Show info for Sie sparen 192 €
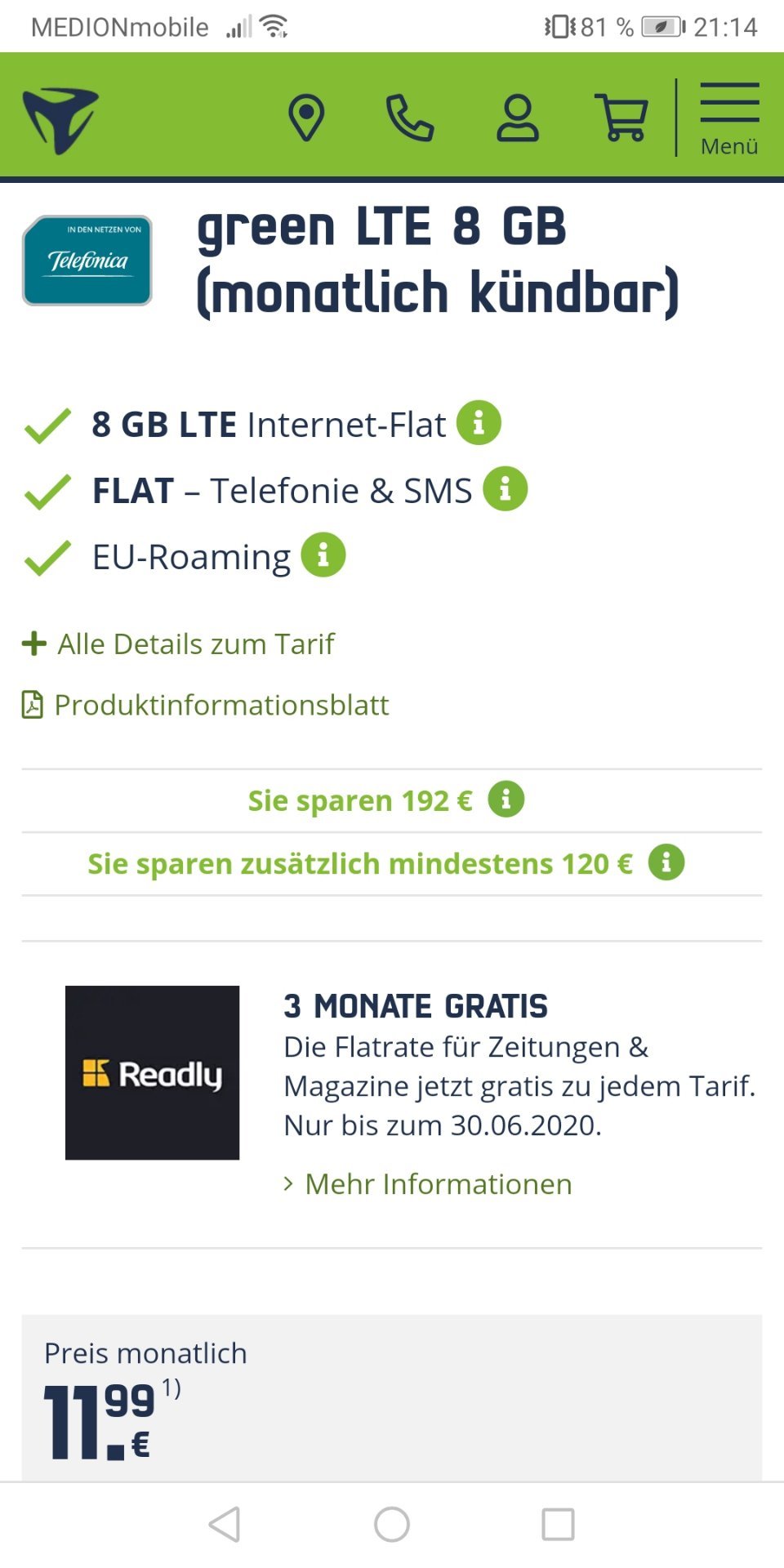The image size is (784, 1568). (x=506, y=799)
